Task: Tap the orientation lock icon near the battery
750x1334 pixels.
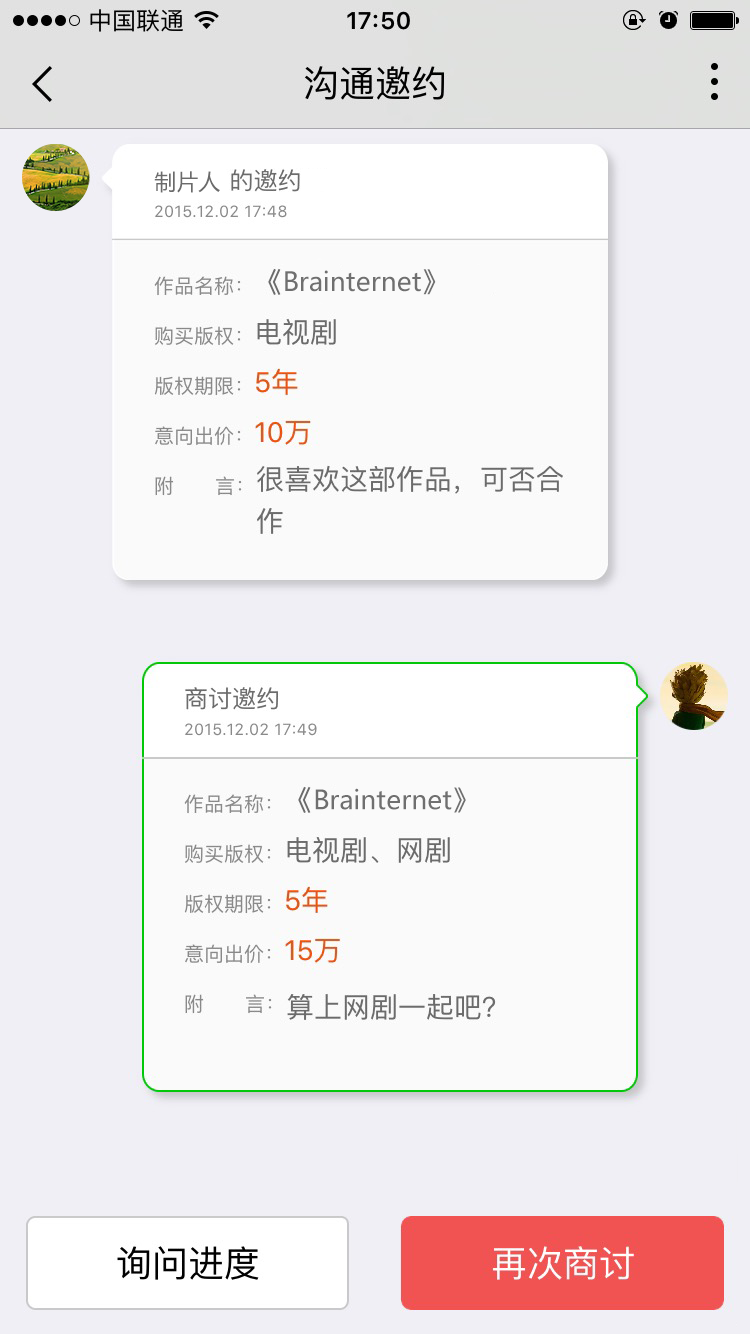Action: tap(634, 20)
